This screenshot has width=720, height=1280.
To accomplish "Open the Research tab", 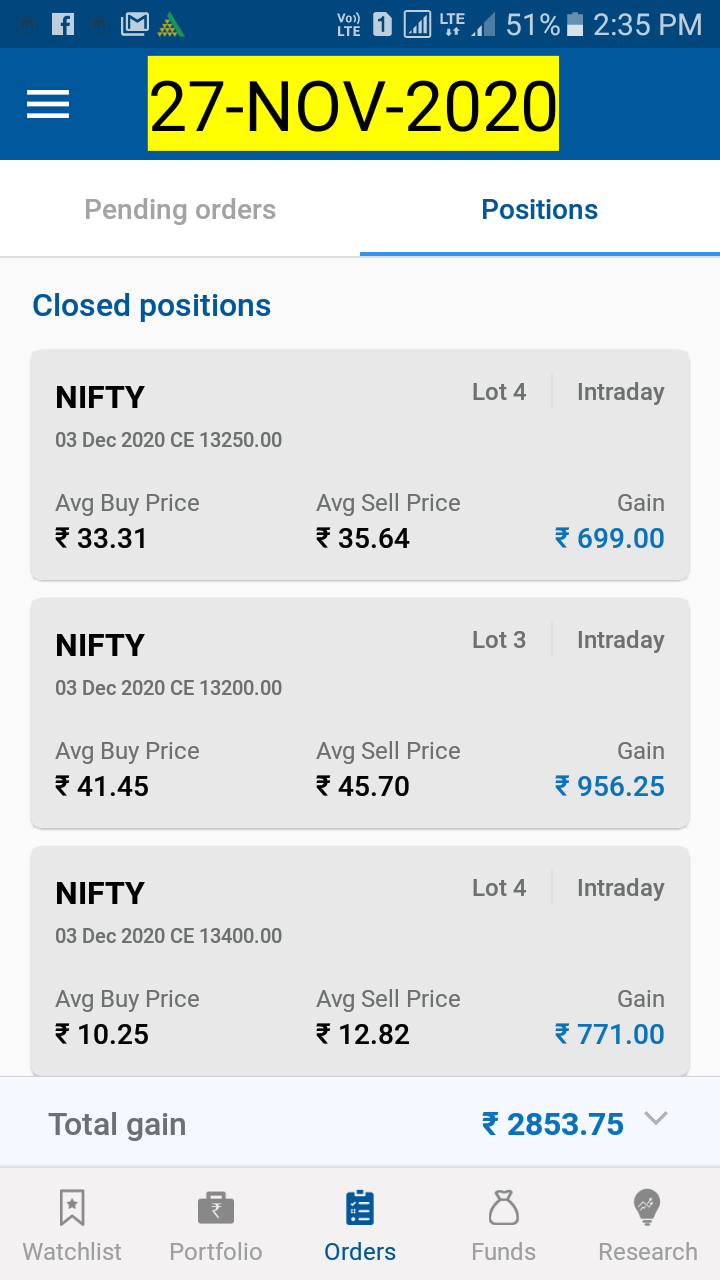I will [x=648, y=1224].
